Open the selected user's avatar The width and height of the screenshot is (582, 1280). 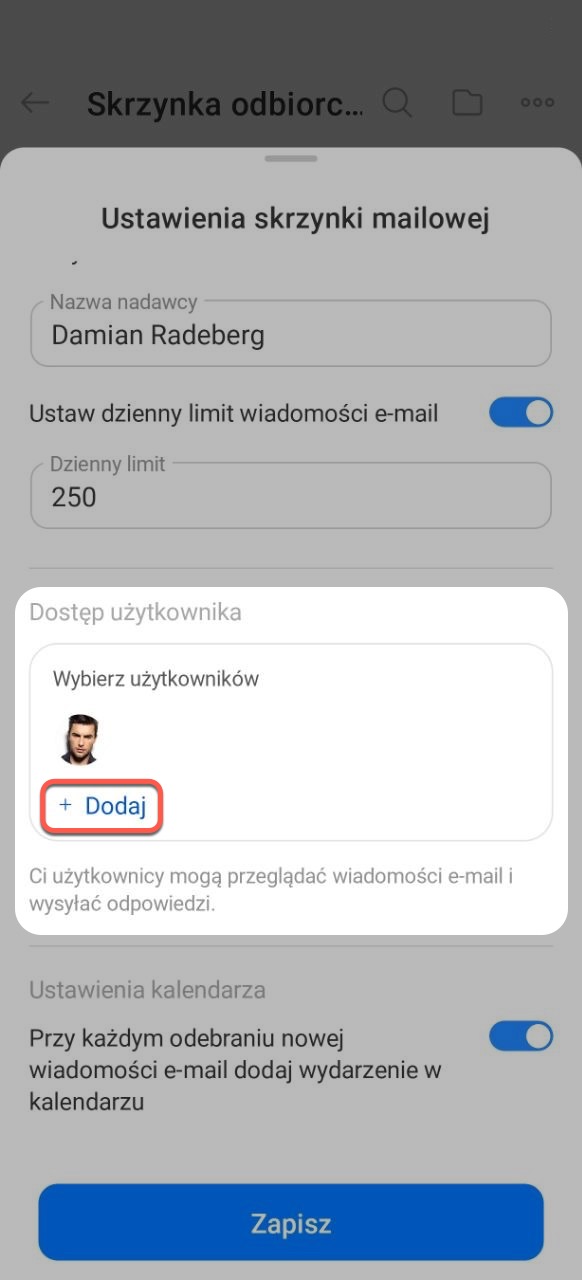point(78,739)
